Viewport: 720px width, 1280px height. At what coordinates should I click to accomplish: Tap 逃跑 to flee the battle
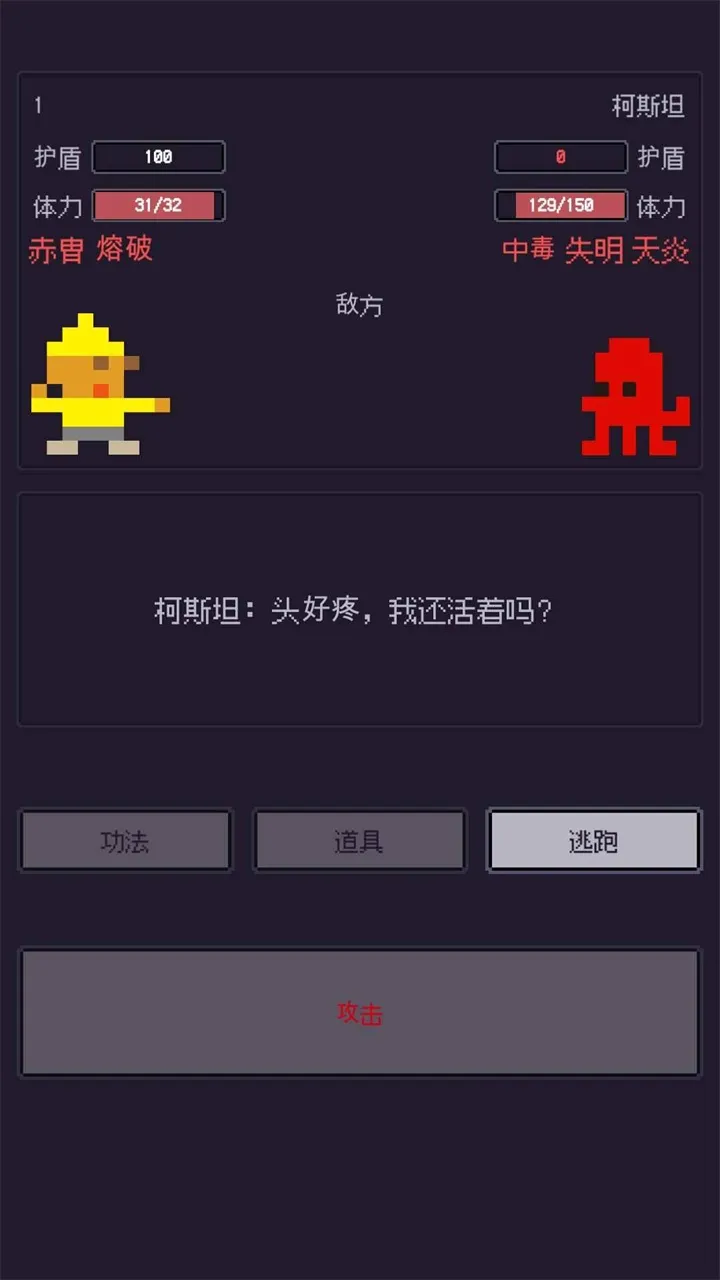tap(593, 841)
